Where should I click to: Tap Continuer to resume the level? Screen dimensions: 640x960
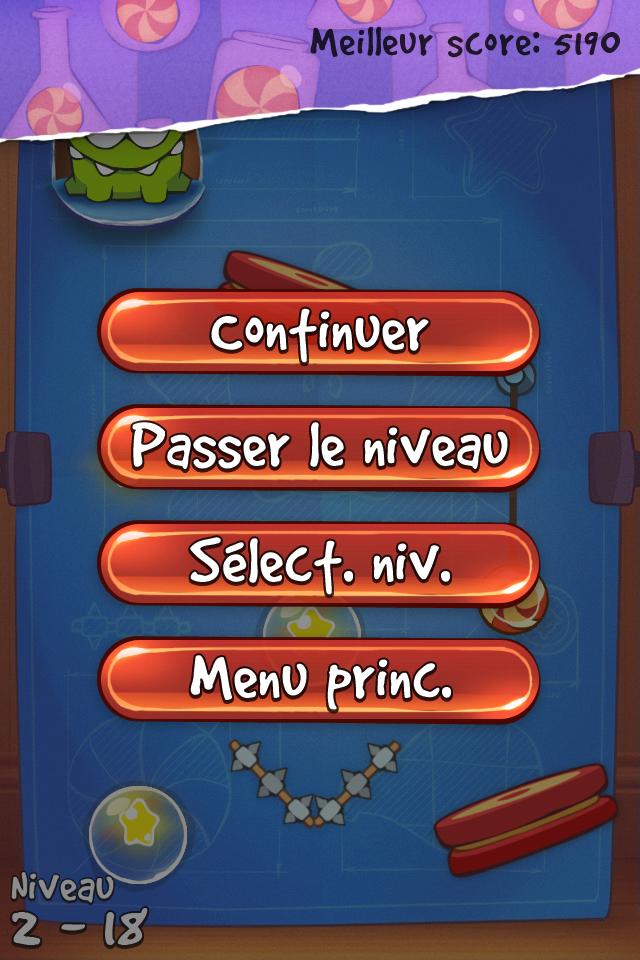tap(319, 332)
